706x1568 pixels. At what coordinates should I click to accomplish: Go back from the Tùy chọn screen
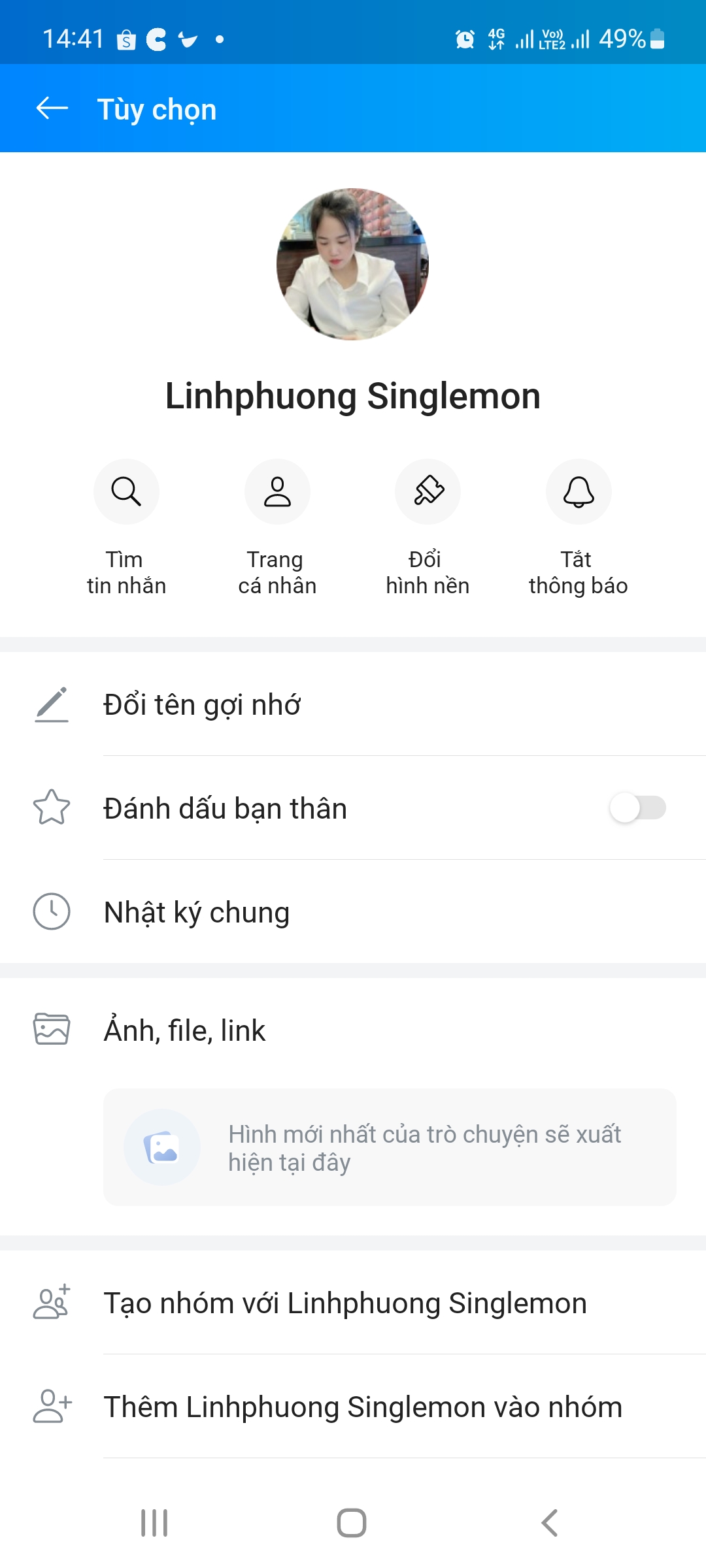52,108
